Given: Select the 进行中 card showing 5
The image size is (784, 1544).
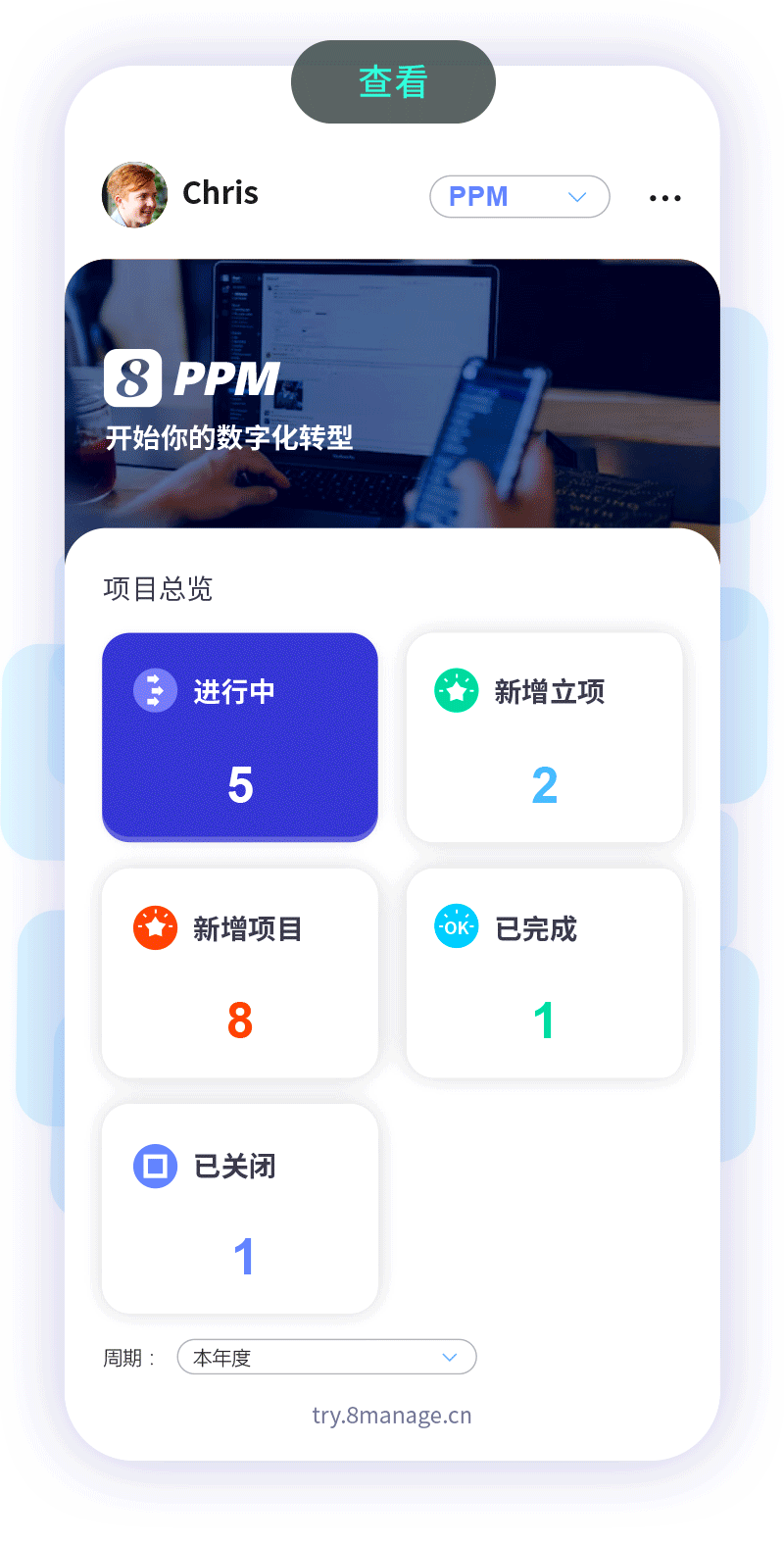Looking at the screenshot, I should pos(239,737).
